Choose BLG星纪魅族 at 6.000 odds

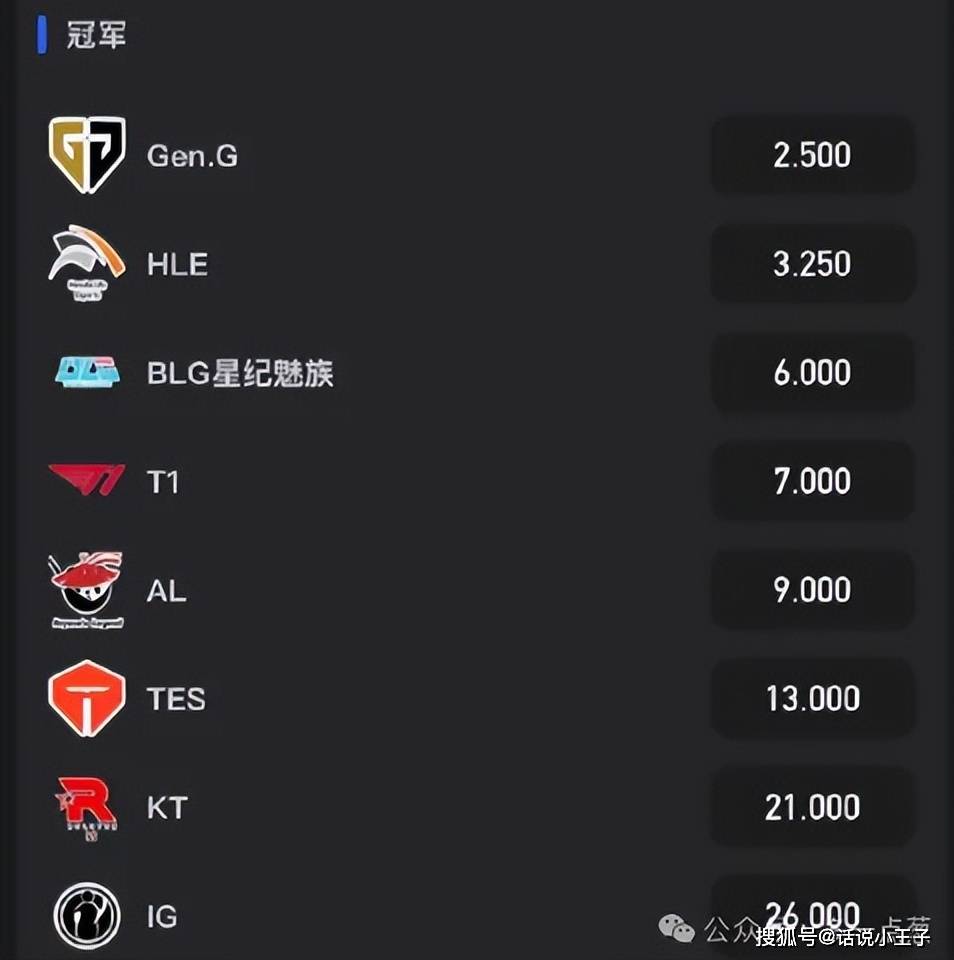[812, 373]
